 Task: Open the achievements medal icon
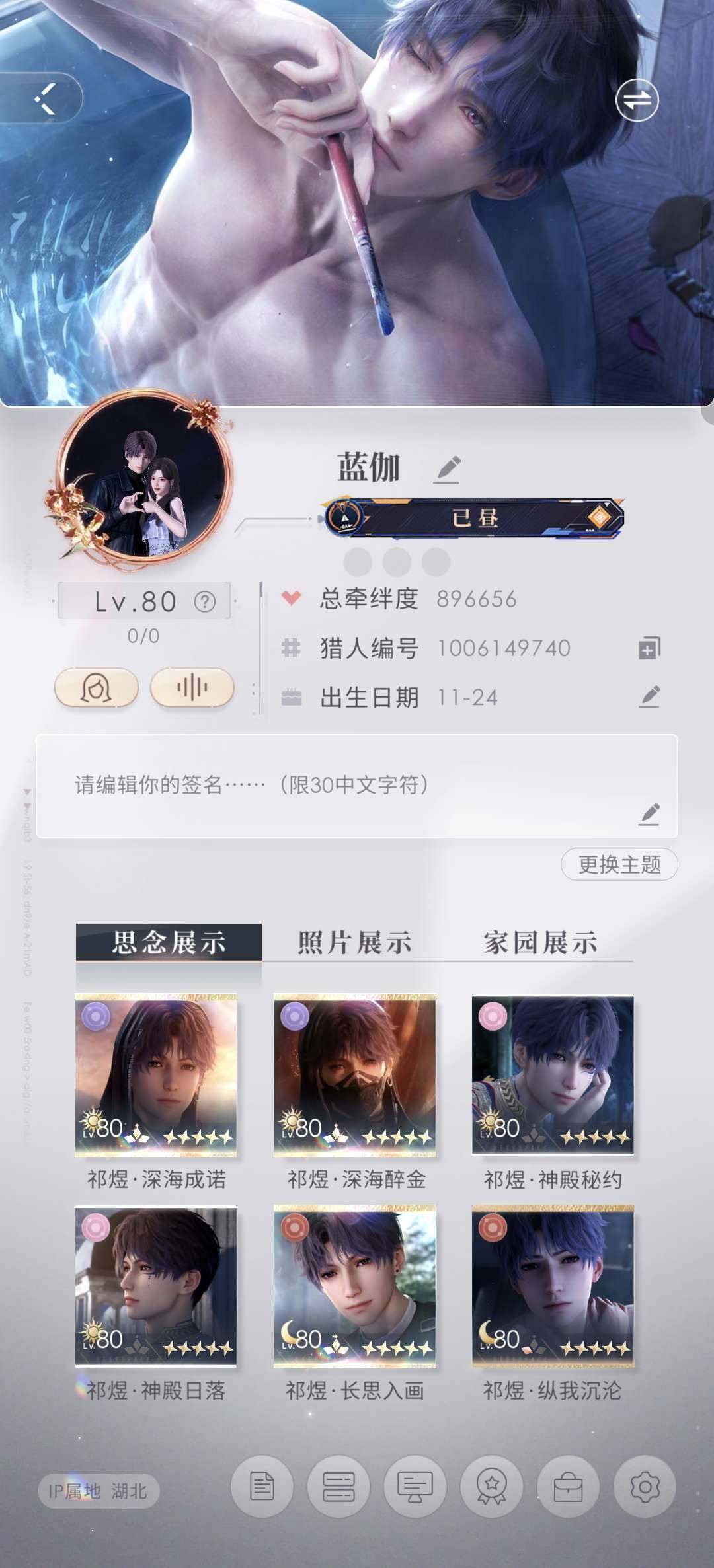(491, 1487)
